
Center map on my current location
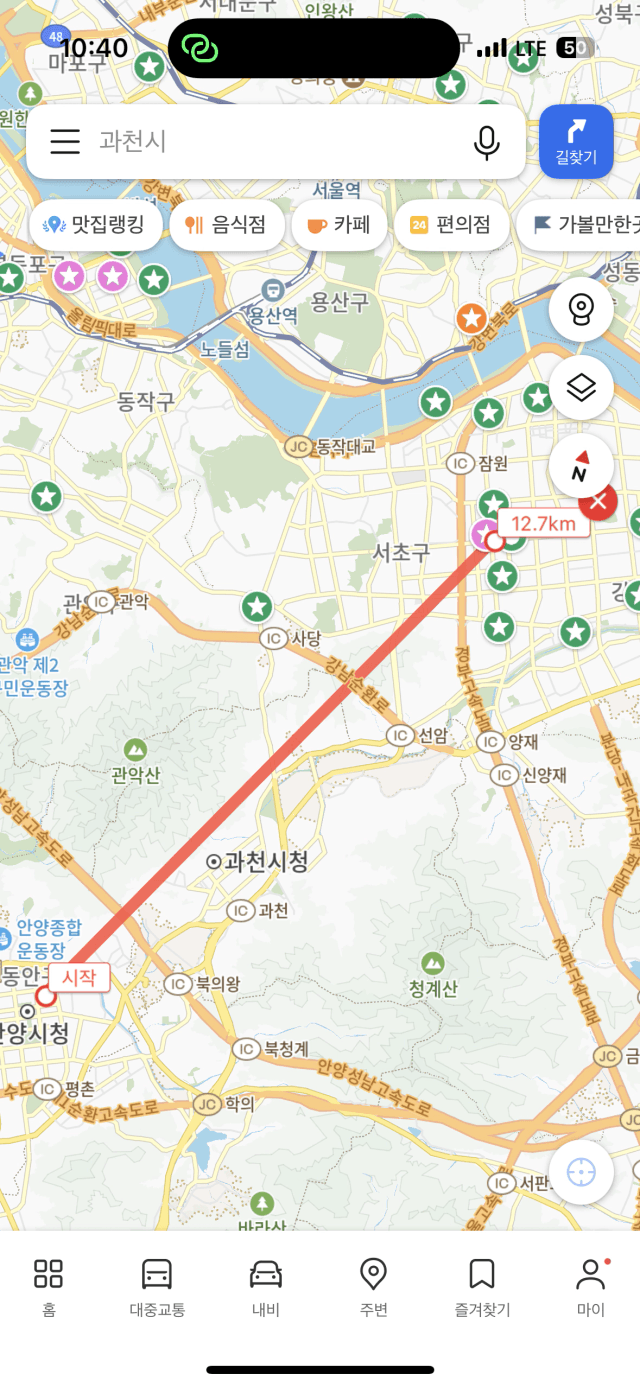click(x=581, y=1171)
